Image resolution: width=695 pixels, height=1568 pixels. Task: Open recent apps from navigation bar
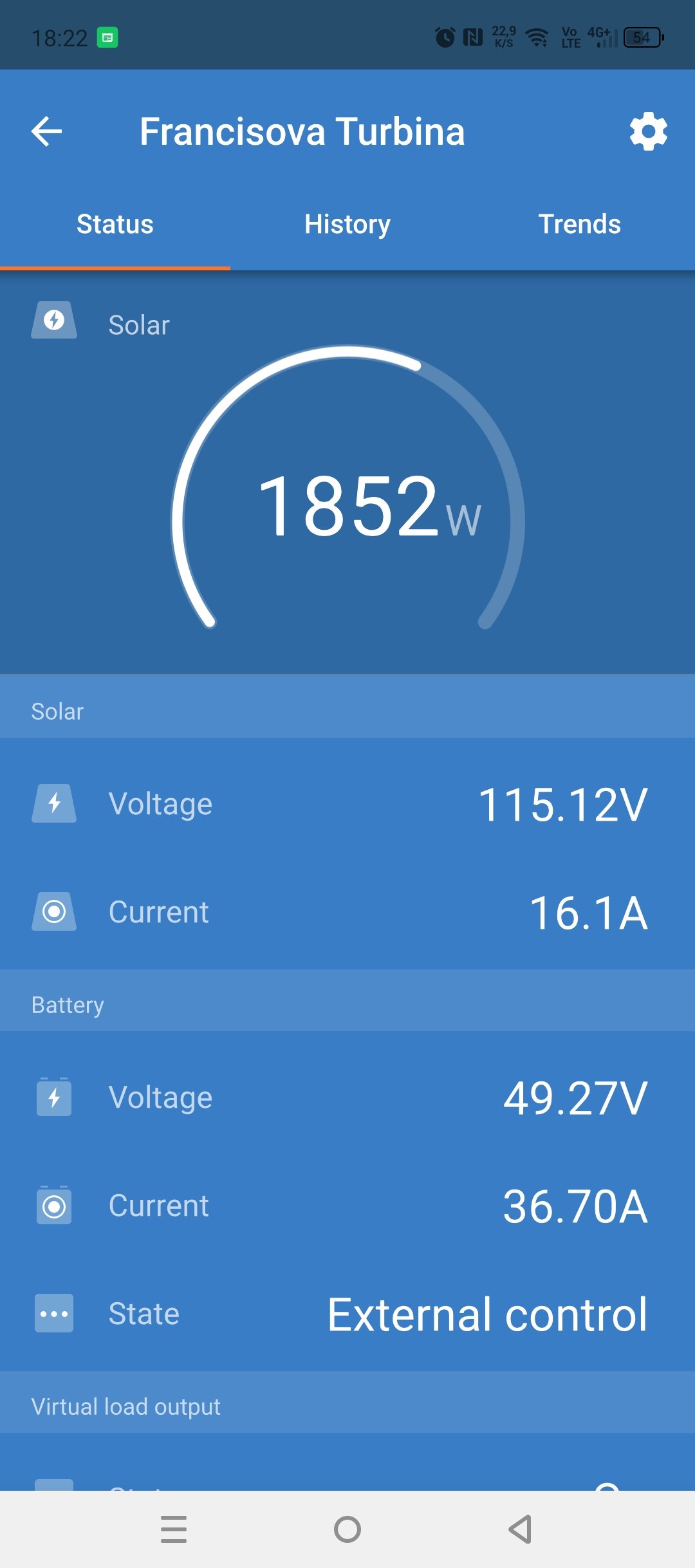click(x=174, y=1529)
